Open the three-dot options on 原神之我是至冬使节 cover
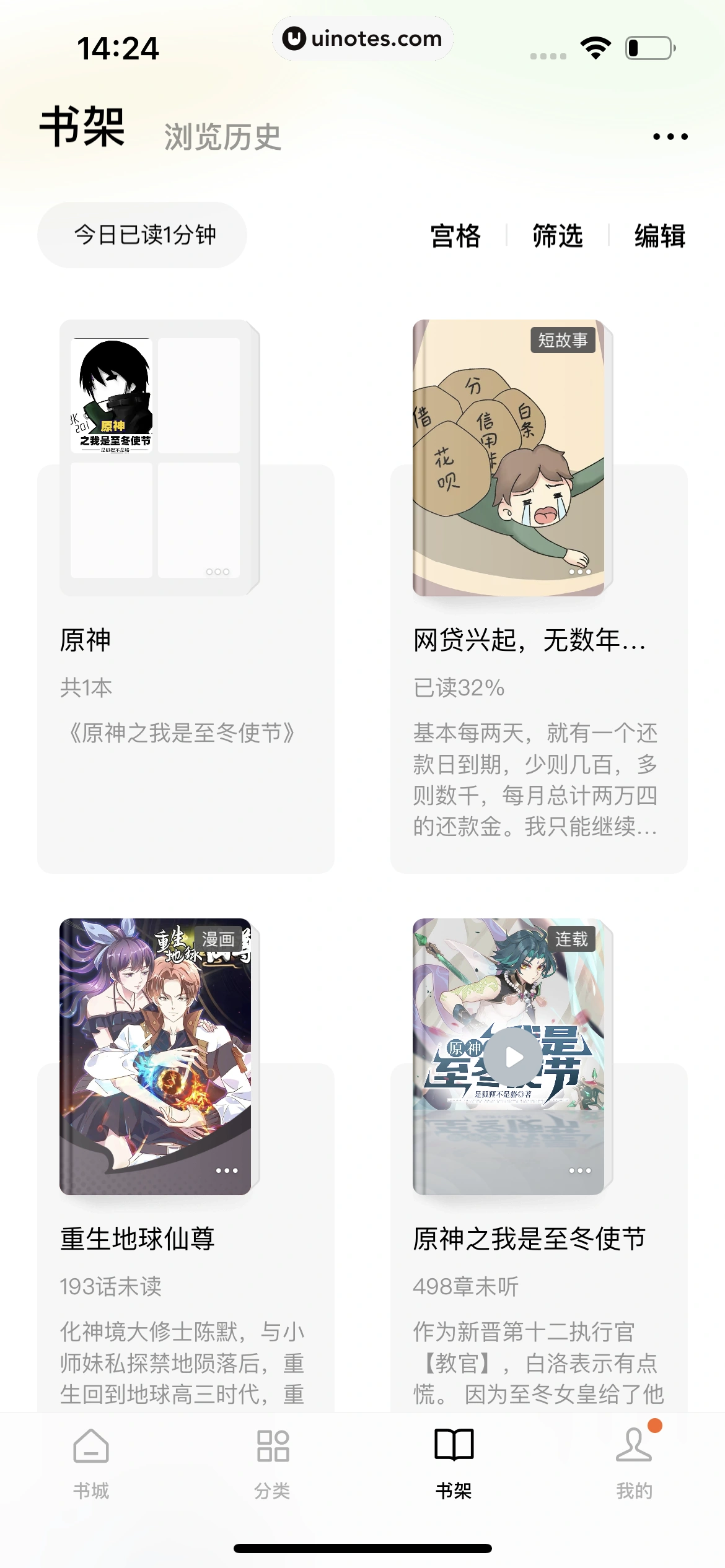The image size is (725, 1568). coord(580,1170)
